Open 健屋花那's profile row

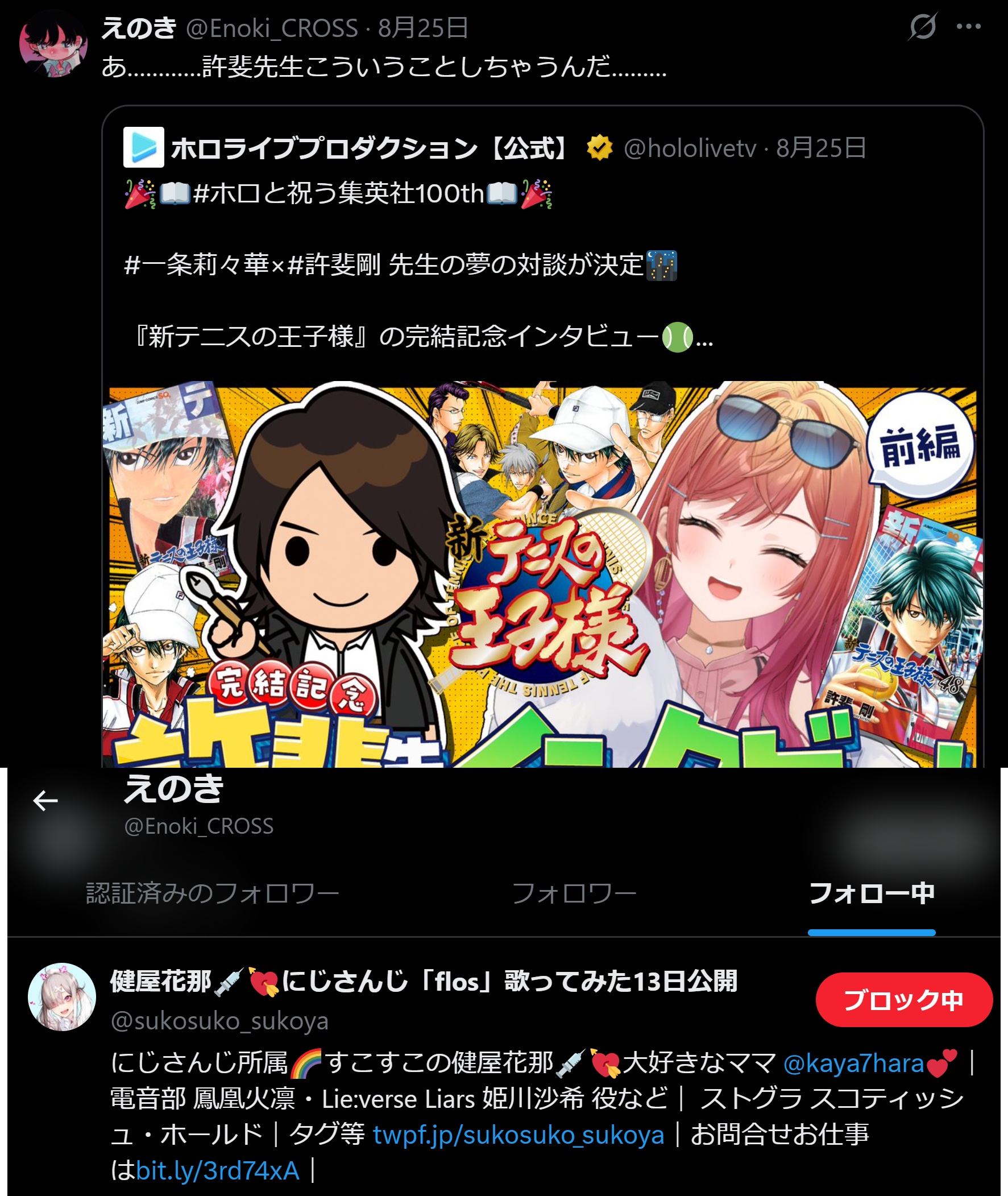(504, 1069)
